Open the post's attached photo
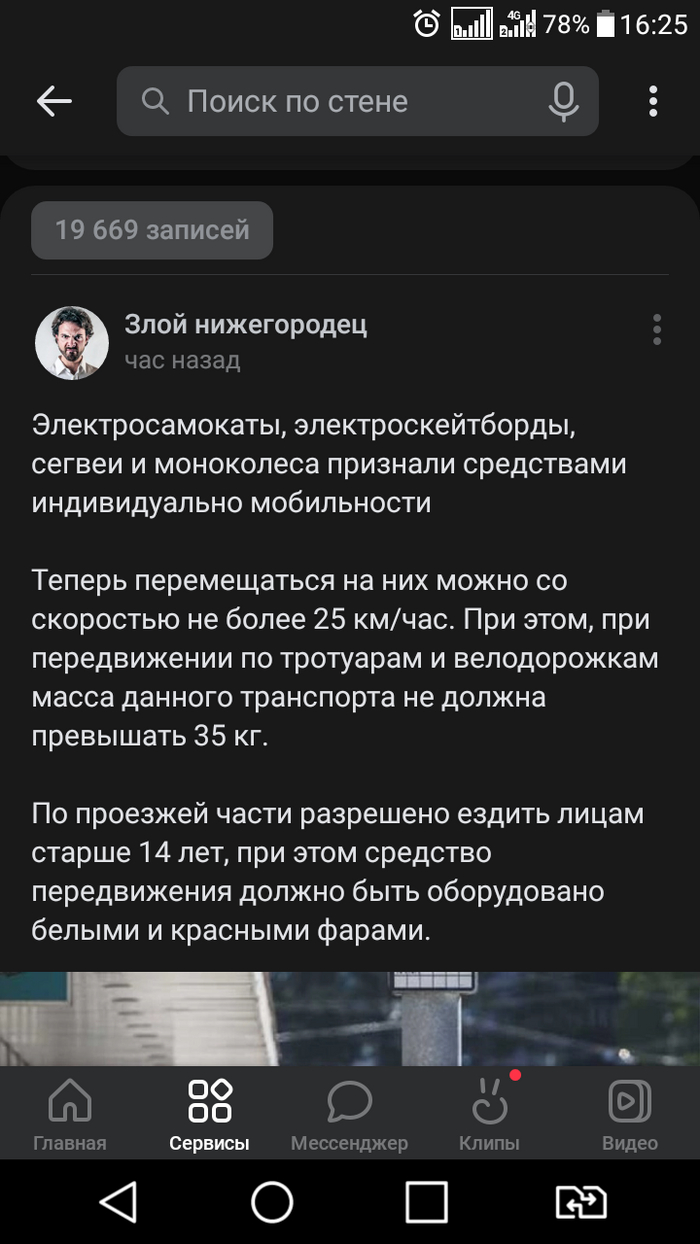Image resolution: width=700 pixels, height=1244 pixels. (350, 1018)
